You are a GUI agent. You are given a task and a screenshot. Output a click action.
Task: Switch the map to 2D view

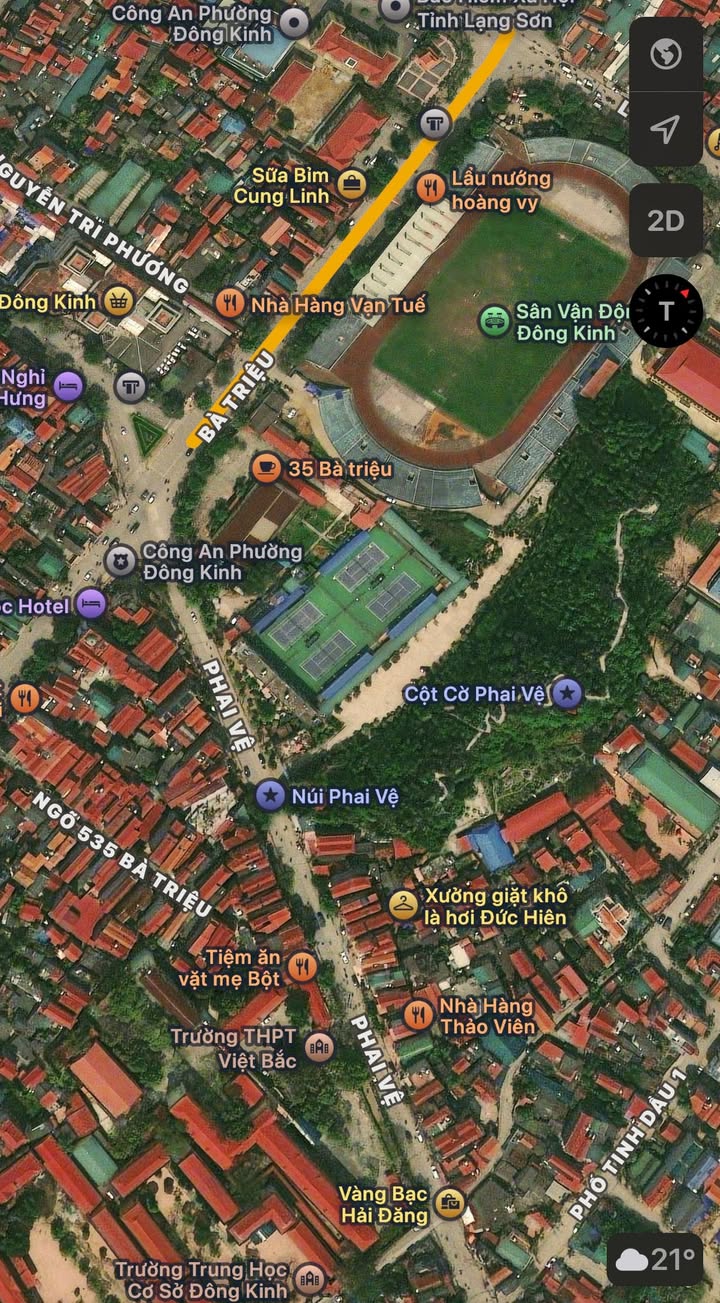[666, 220]
